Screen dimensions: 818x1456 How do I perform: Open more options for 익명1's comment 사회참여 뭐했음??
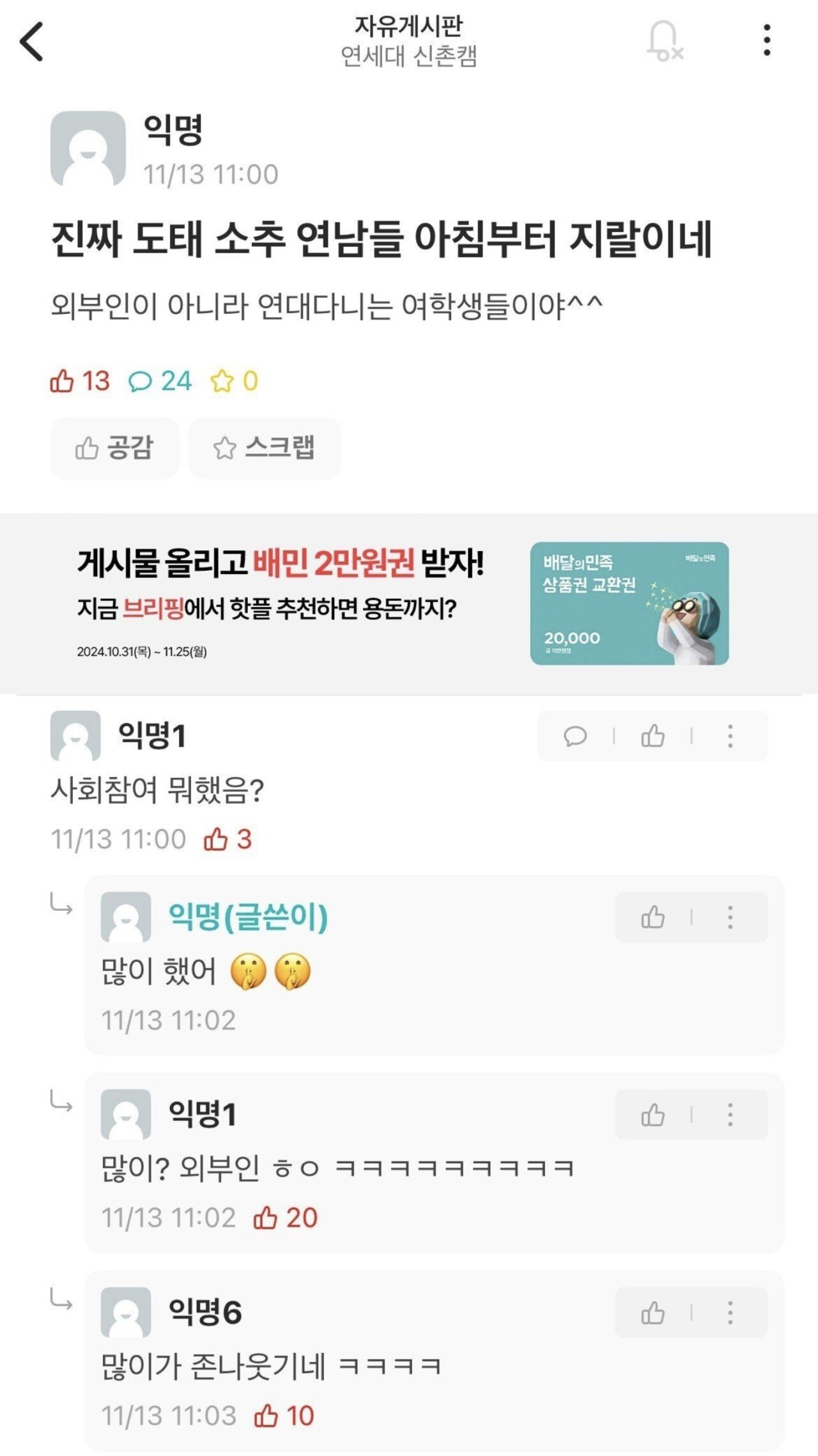tap(730, 736)
